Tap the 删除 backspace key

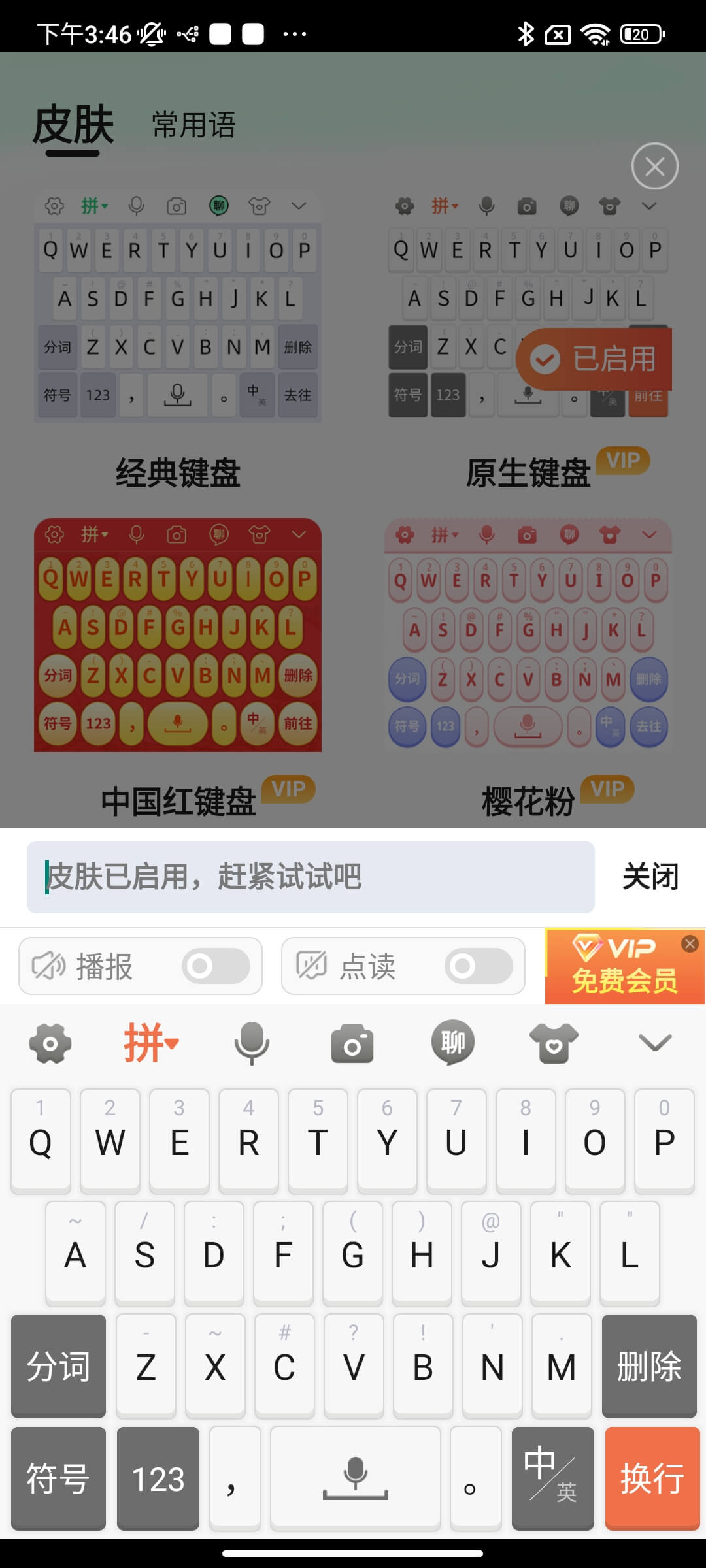(x=649, y=1366)
